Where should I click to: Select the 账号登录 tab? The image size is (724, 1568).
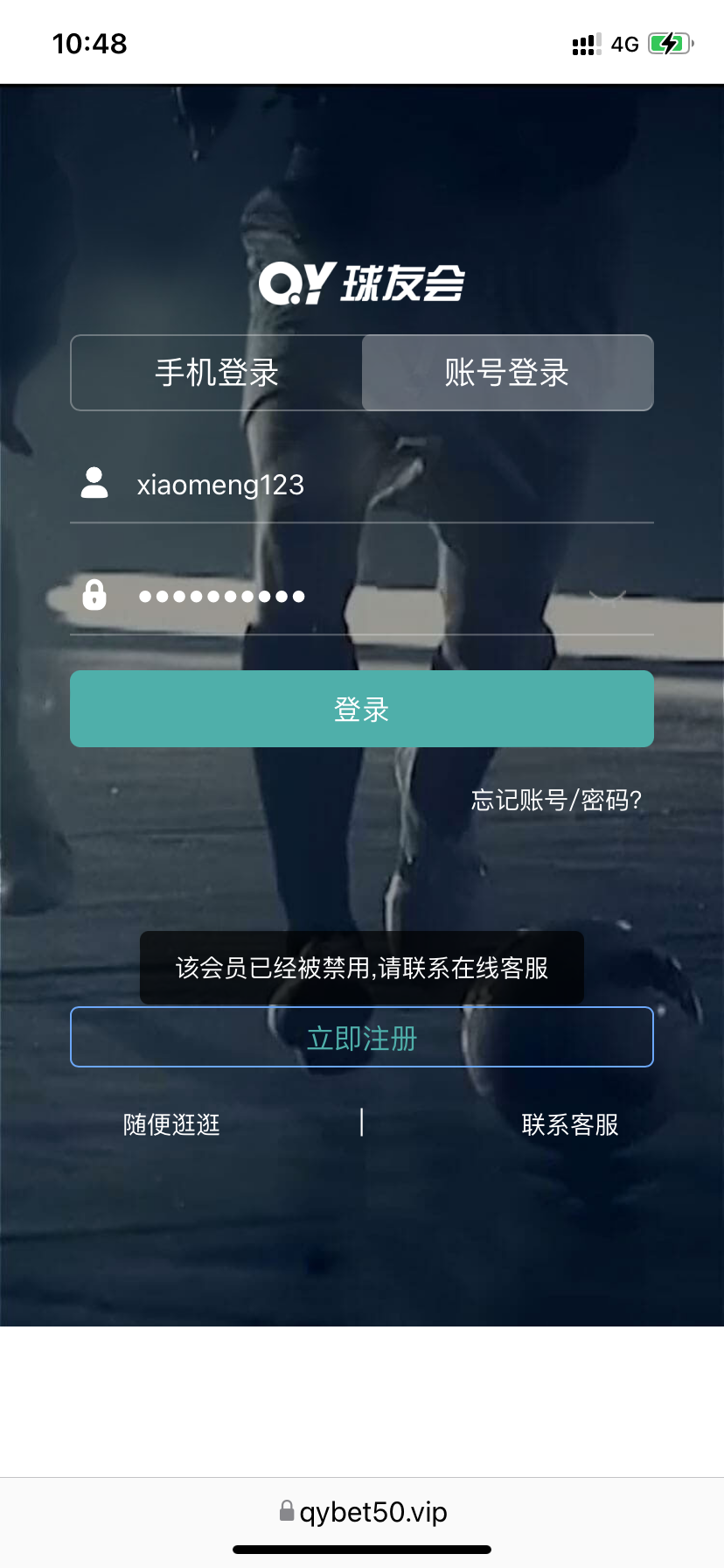(x=507, y=373)
